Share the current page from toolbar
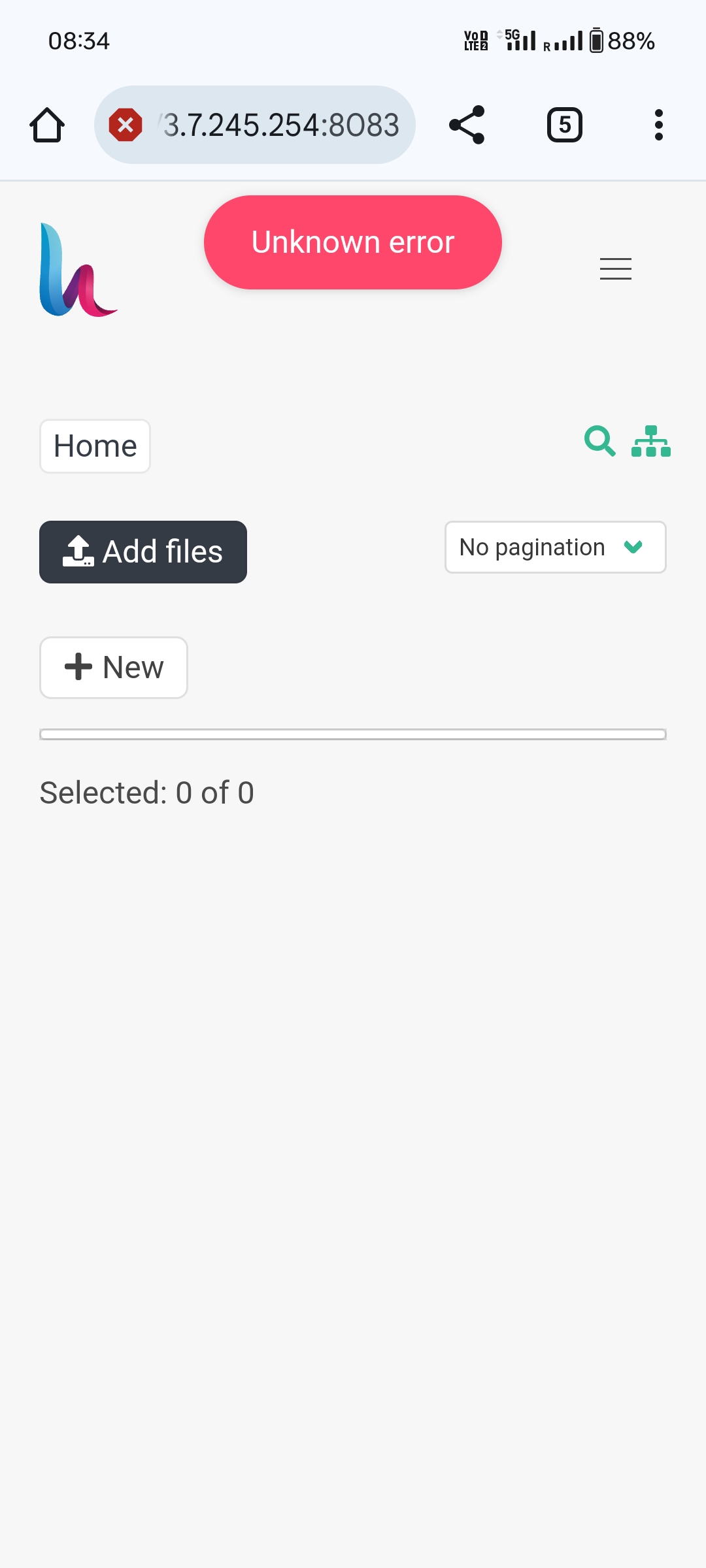 [467, 125]
